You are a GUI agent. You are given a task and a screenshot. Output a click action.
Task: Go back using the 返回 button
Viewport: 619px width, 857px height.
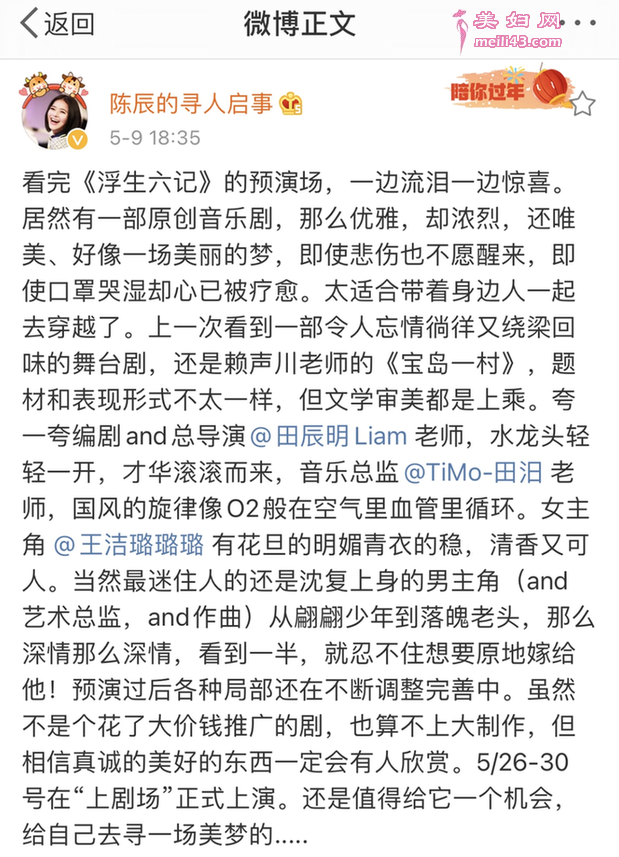coord(57,23)
